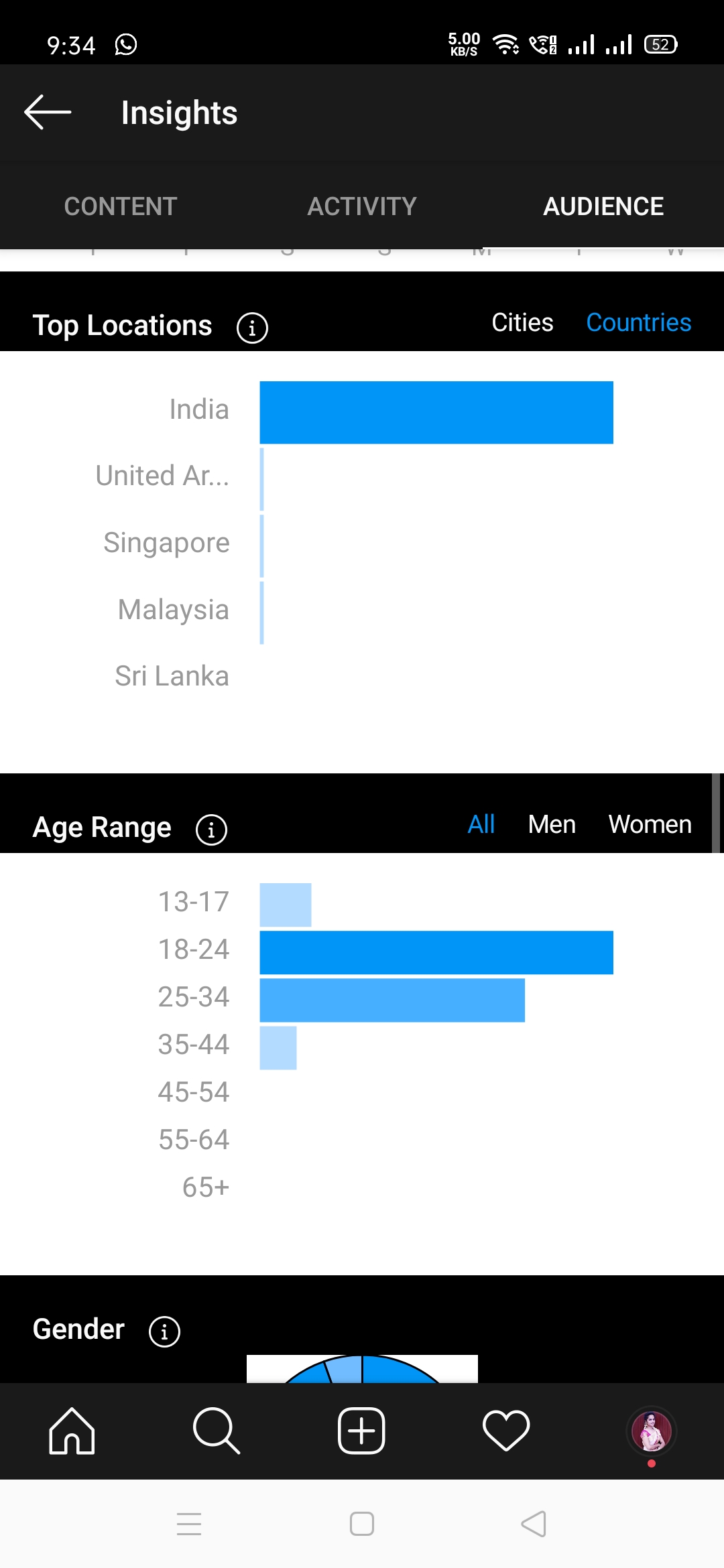Open the Age Range info icon

coord(211,830)
